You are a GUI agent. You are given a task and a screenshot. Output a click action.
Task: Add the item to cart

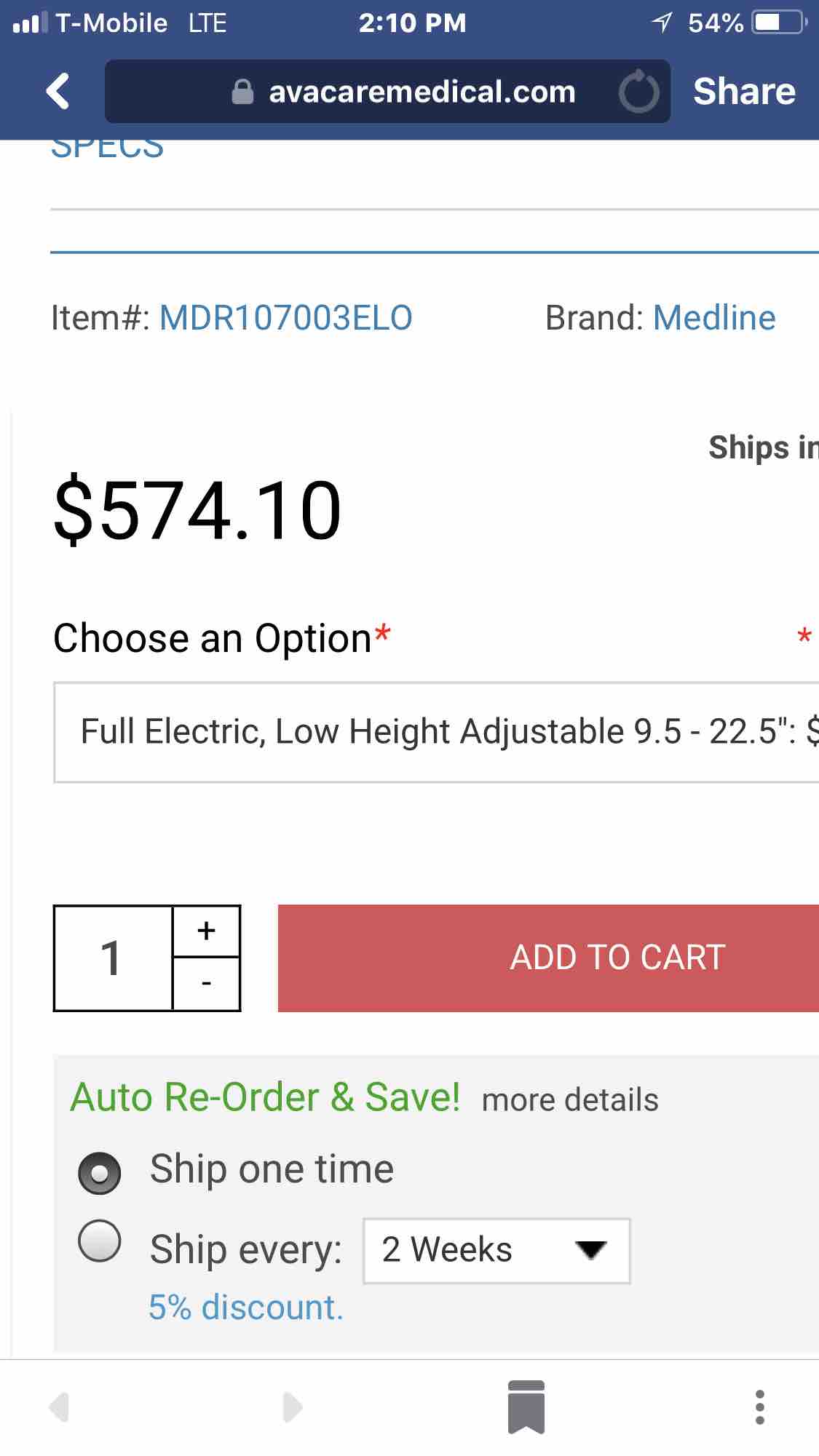pyautogui.click(x=548, y=958)
